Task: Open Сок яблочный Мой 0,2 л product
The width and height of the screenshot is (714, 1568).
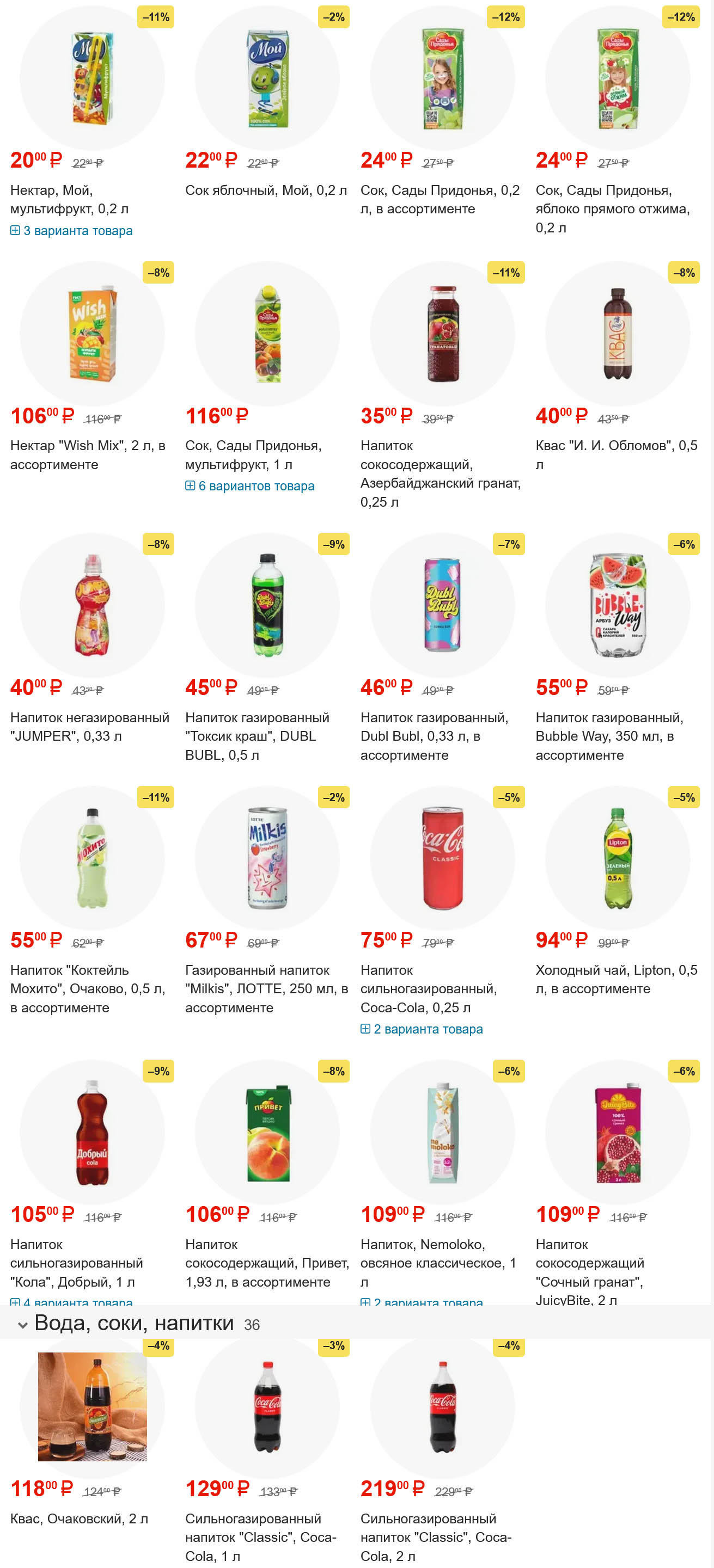Action: coord(266,190)
